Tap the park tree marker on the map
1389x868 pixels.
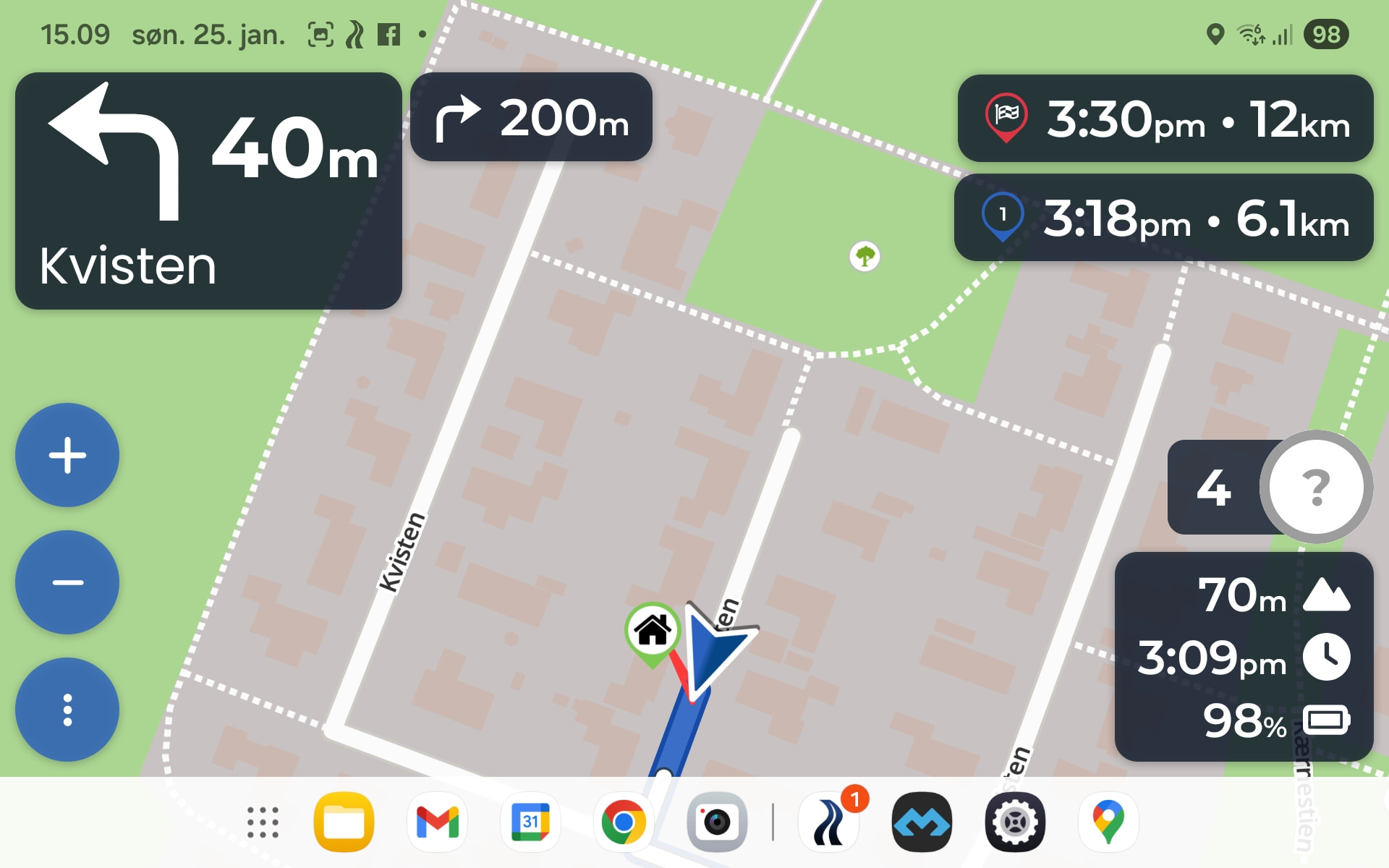865,256
